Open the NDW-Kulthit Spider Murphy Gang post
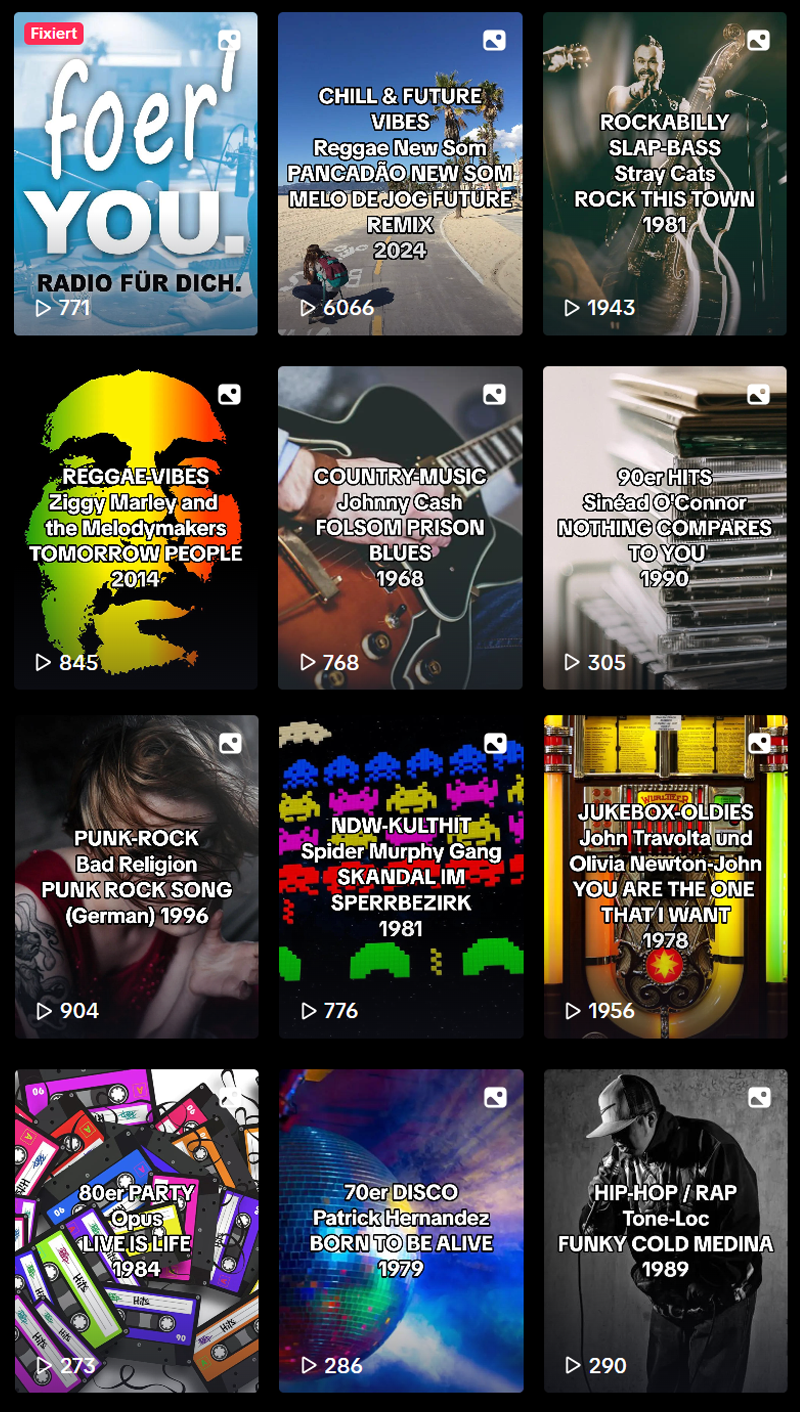The height and width of the screenshot is (1412, 800). click(x=400, y=876)
